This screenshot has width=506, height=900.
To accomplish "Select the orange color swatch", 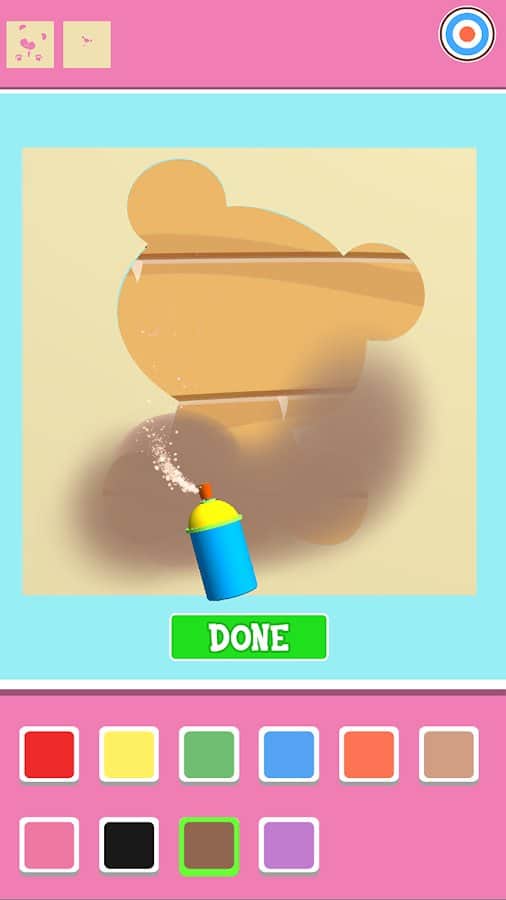I will (x=369, y=755).
